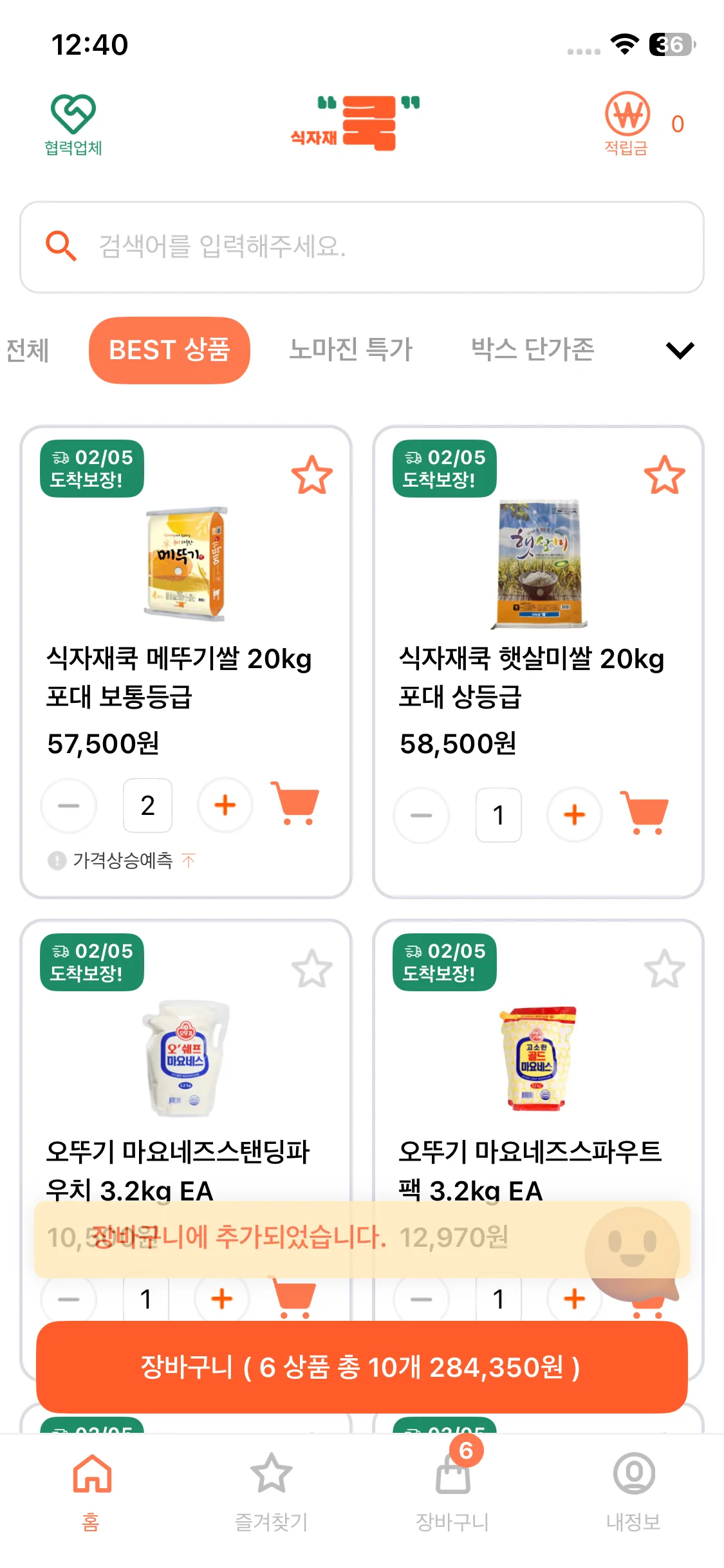Viewport: 724px width, 1568px height.
Task: Select the BEST 상품 tab
Action: (x=169, y=350)
